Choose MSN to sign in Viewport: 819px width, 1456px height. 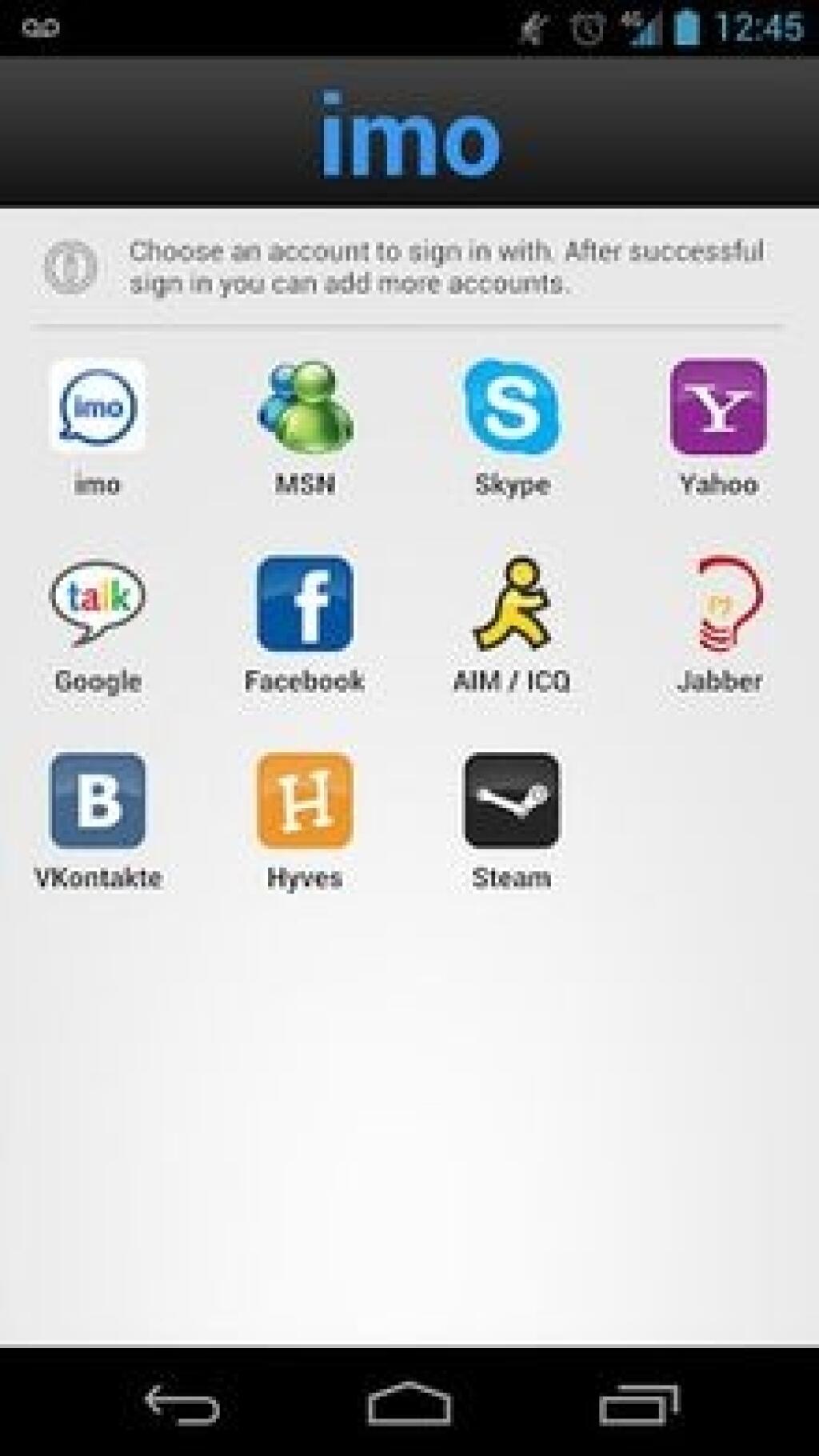[x=305, y=408]
